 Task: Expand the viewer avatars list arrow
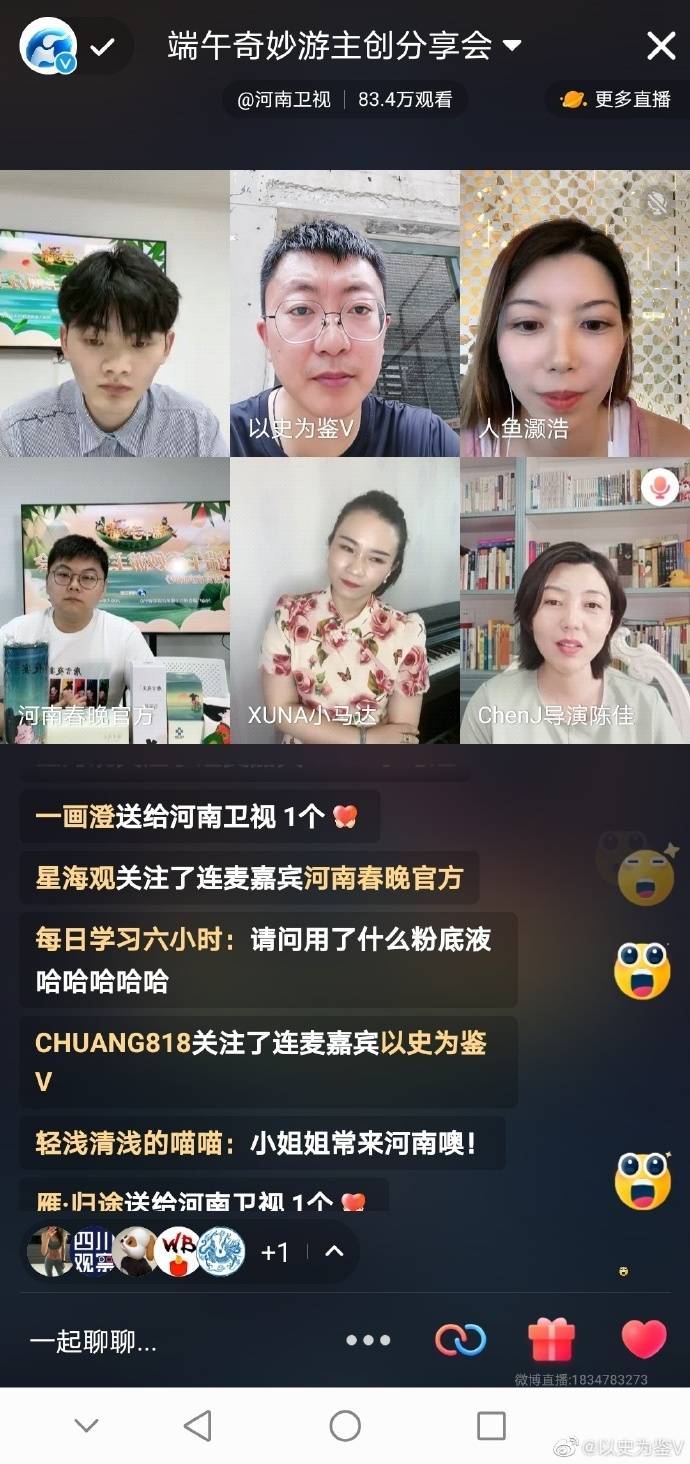[335, 1251]
